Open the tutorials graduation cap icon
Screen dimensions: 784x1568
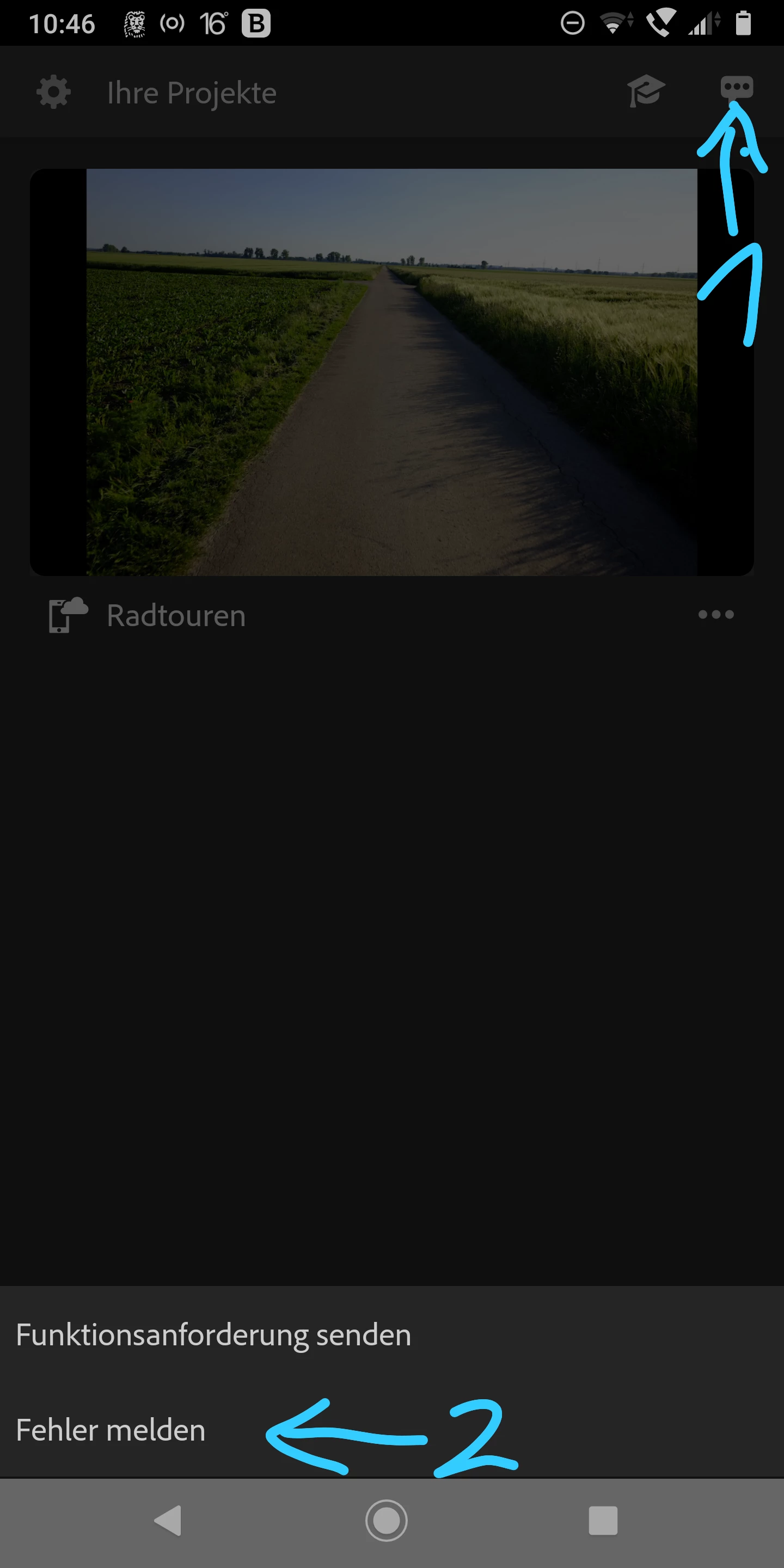646,91
